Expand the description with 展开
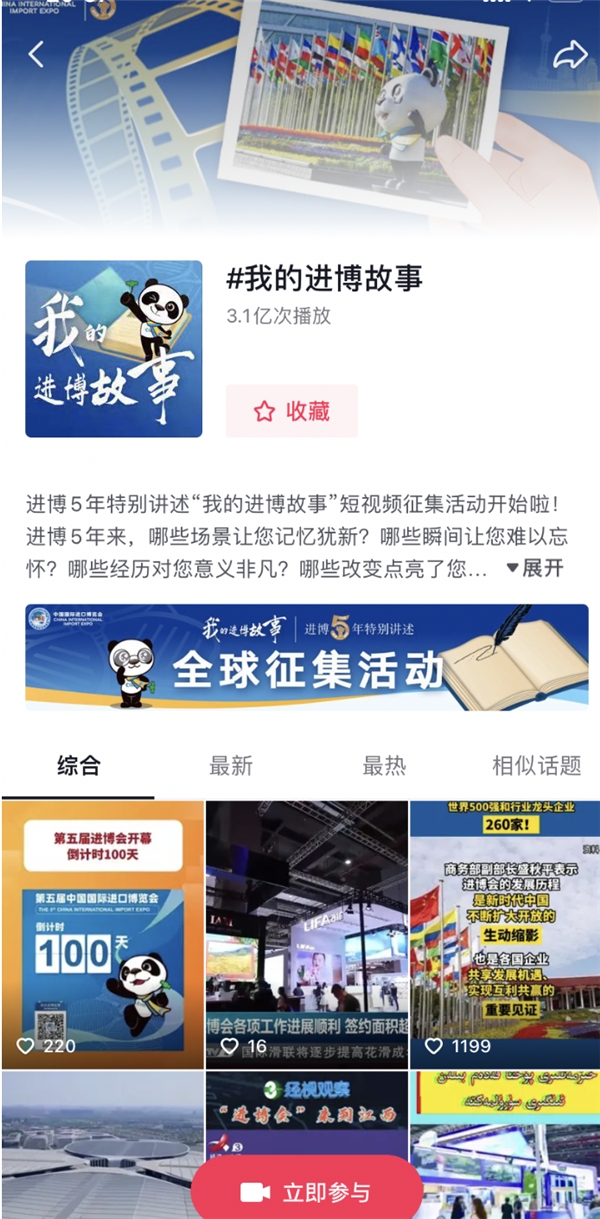 pos(535,568)
